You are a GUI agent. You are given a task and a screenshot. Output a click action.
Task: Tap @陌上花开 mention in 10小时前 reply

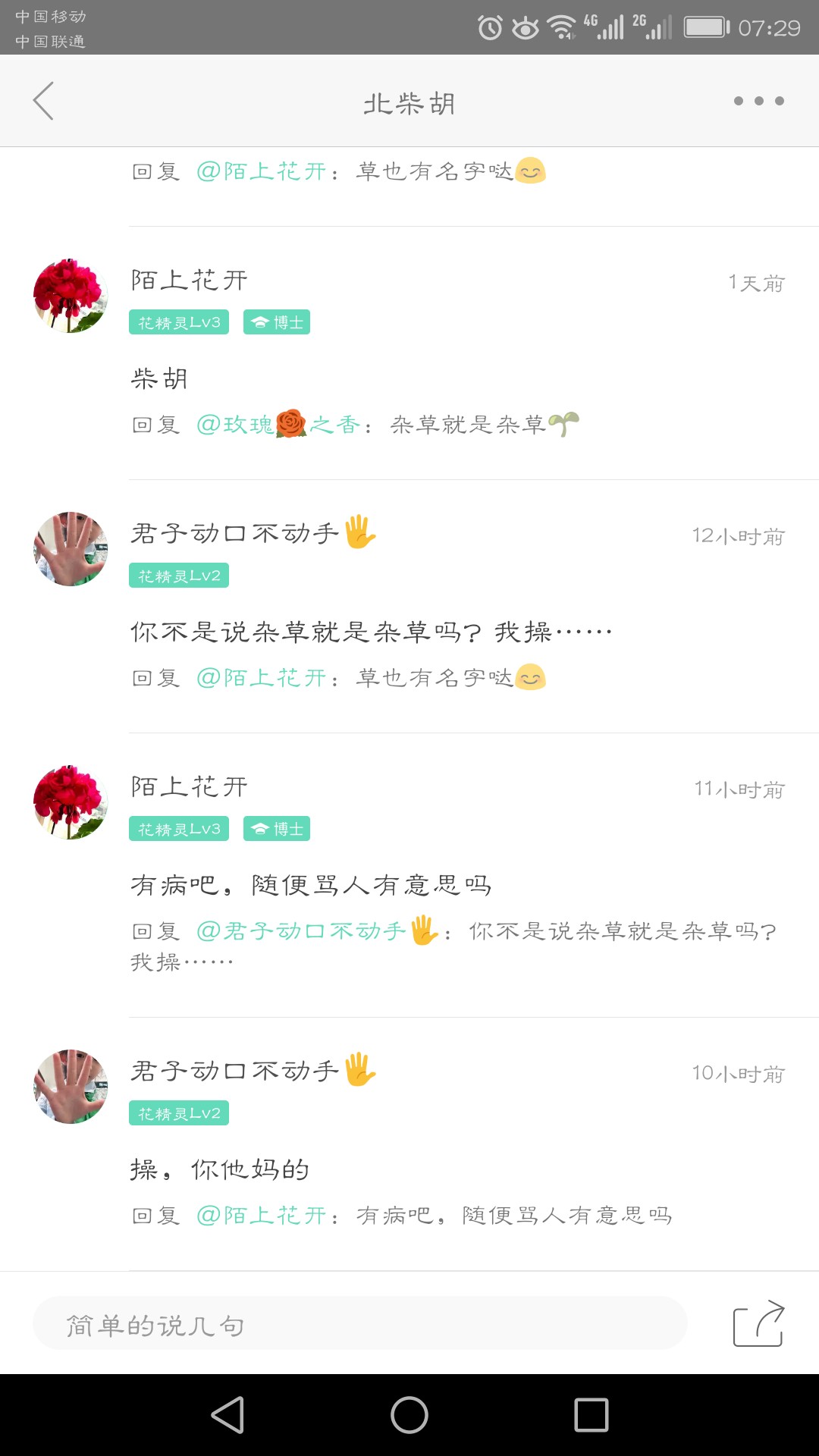click(x=262, y=1216)
